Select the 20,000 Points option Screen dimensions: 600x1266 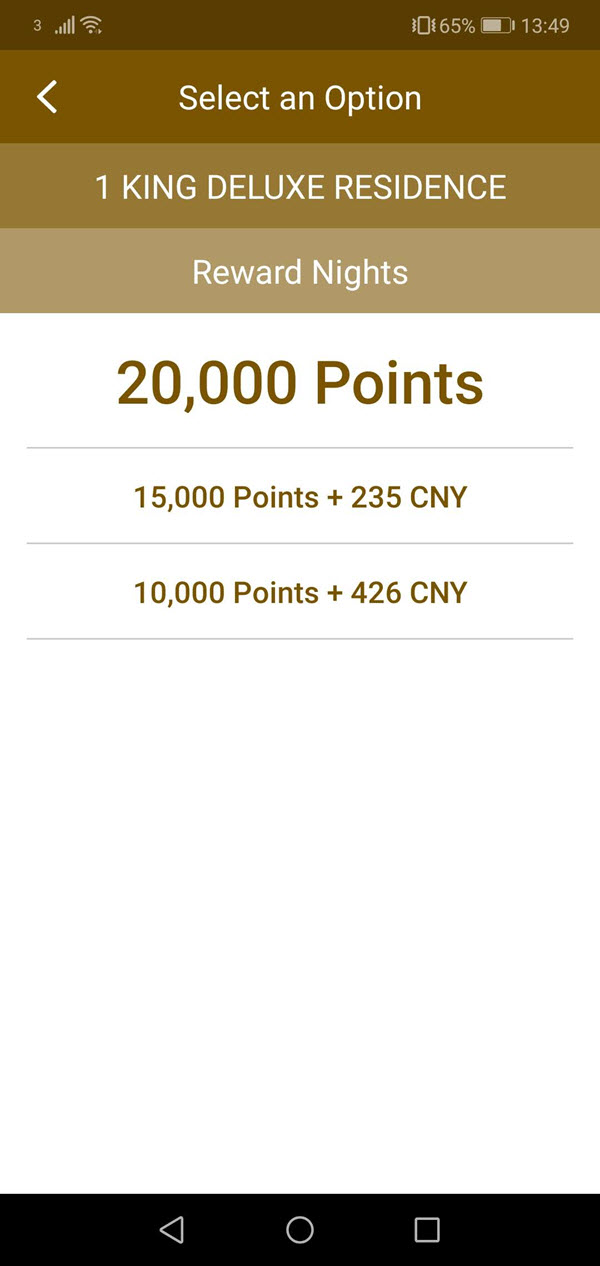tap(300, 381)
